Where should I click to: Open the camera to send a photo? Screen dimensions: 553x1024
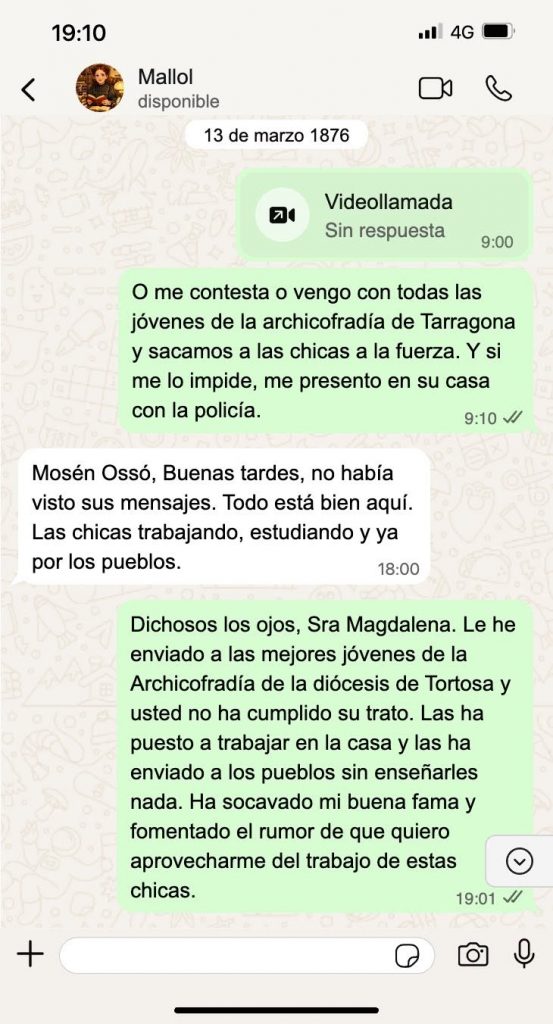pyautogui.click(x=473, y=955)
